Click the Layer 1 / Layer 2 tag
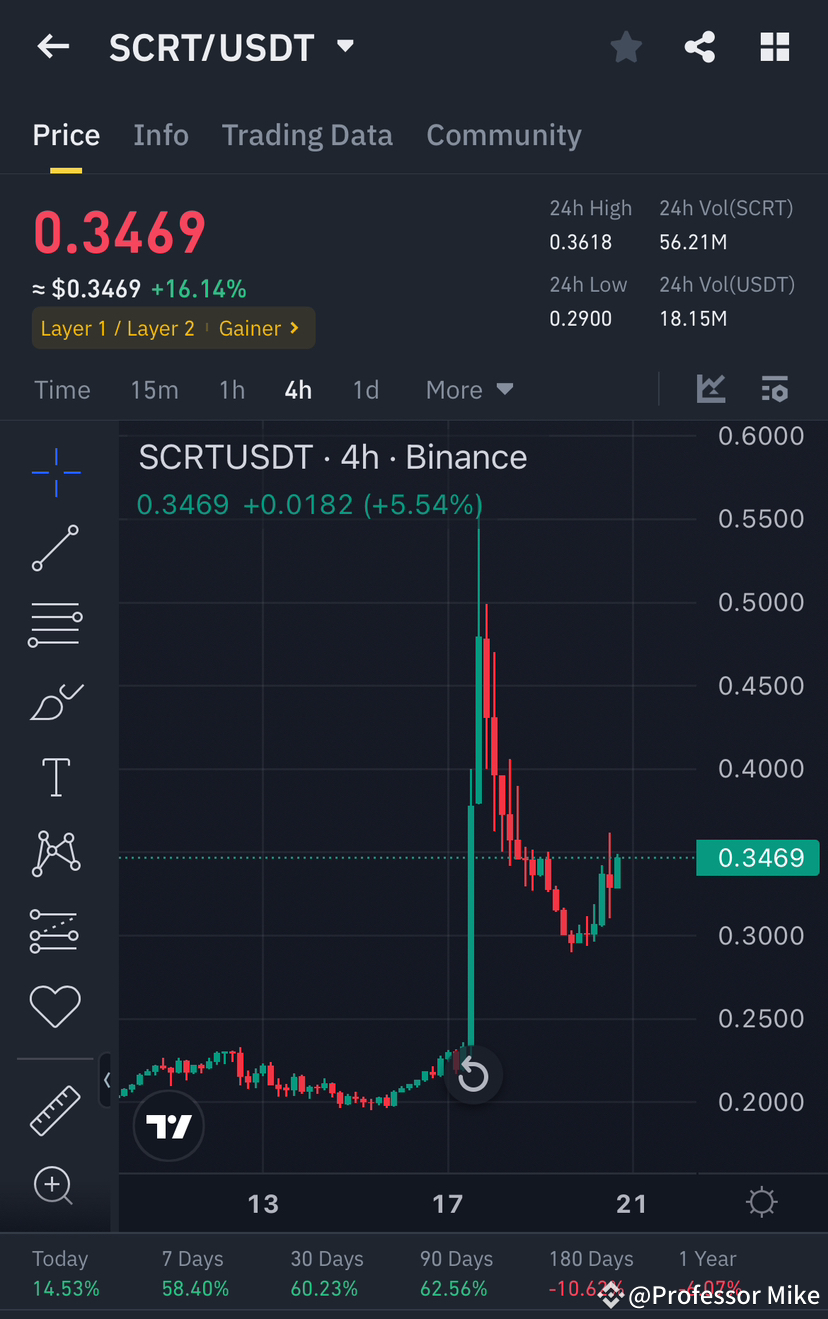828x1319 pixels. 117,328
